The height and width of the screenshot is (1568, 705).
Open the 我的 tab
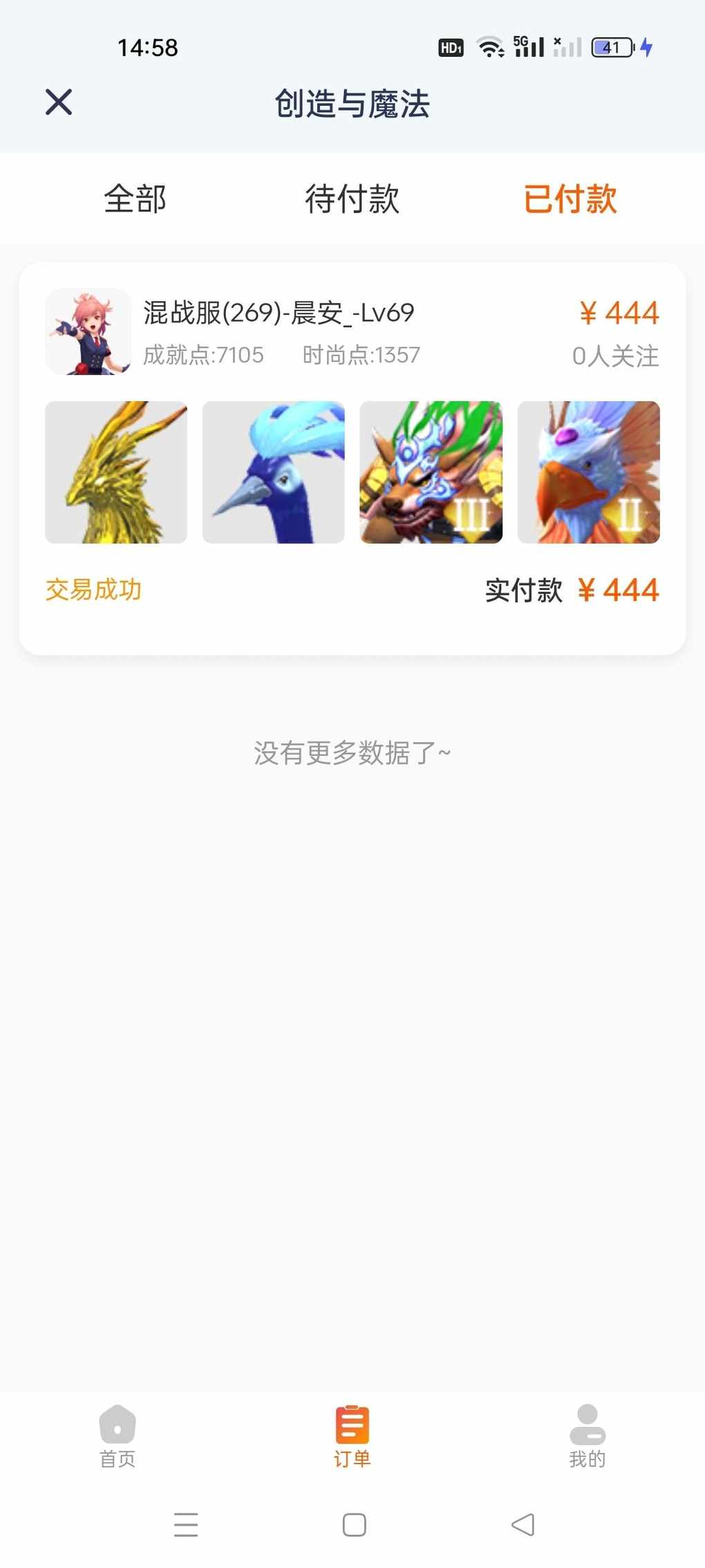[x=587, y=1437]
